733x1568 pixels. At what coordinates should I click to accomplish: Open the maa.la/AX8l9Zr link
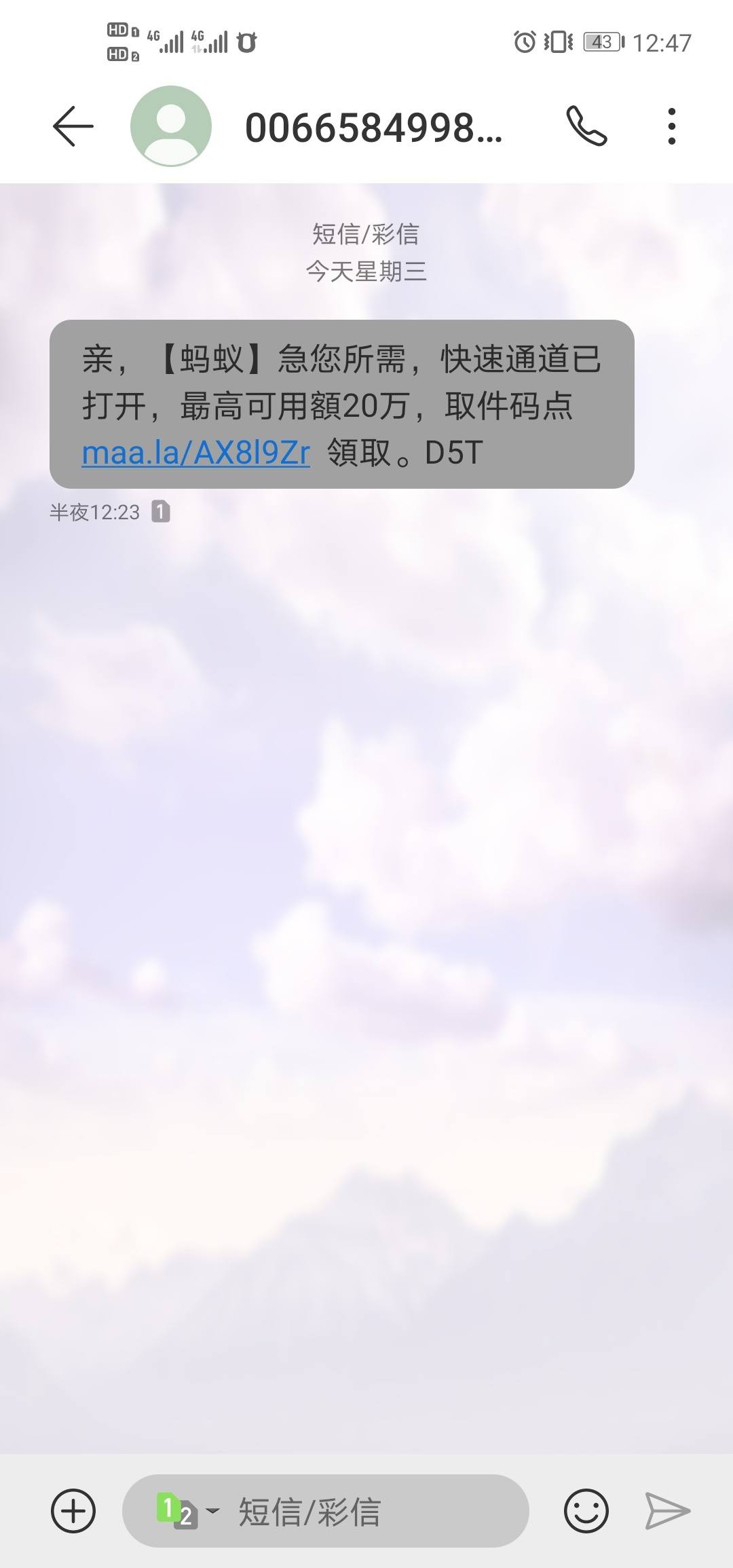(x=195, y=453)
